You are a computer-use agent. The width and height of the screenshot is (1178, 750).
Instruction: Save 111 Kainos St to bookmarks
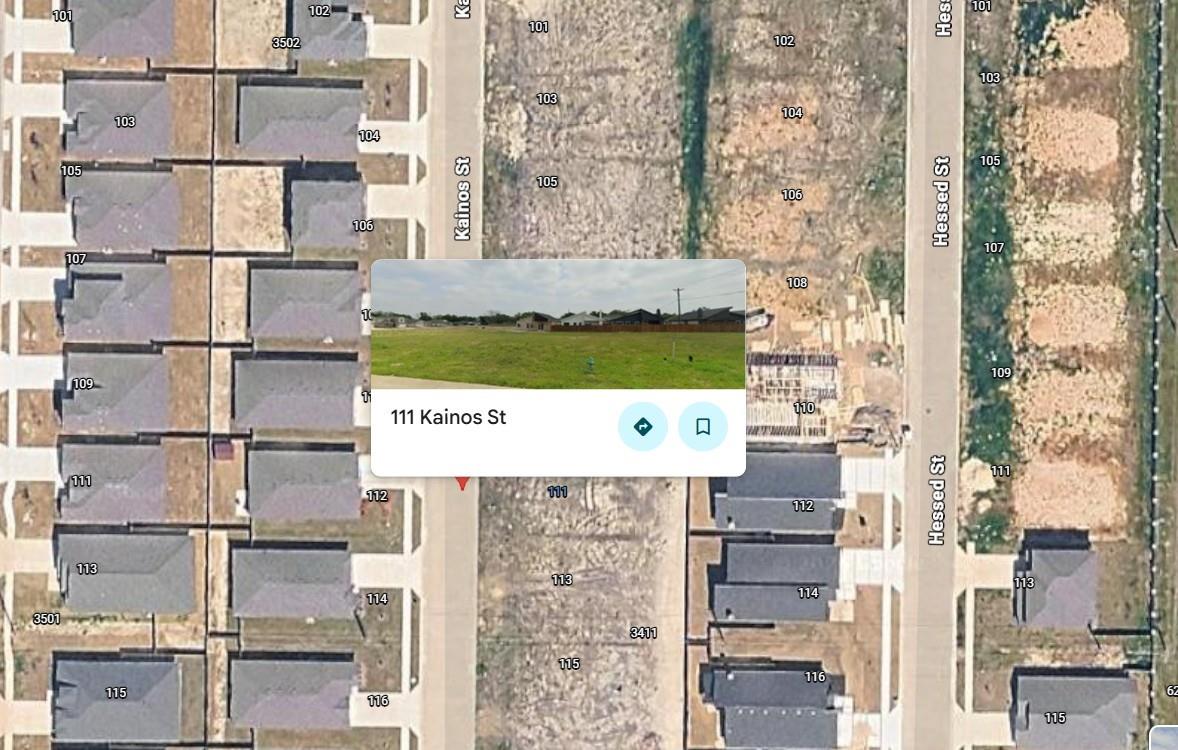point(703,427)
